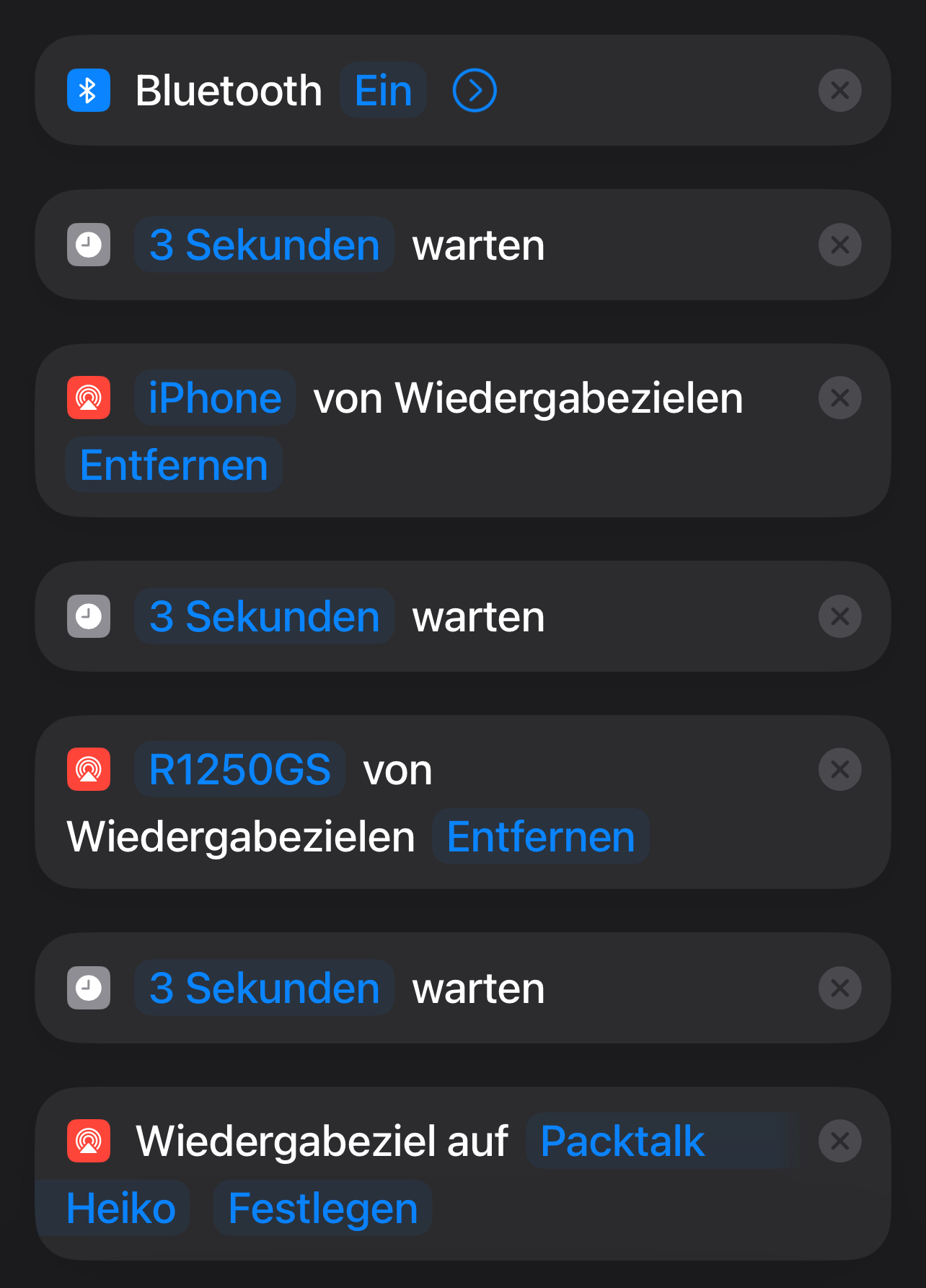Delete the R1250GS playback destination action
Image resolution: width=926 pixels, height=1288 pixels.
tap(839, 770)
